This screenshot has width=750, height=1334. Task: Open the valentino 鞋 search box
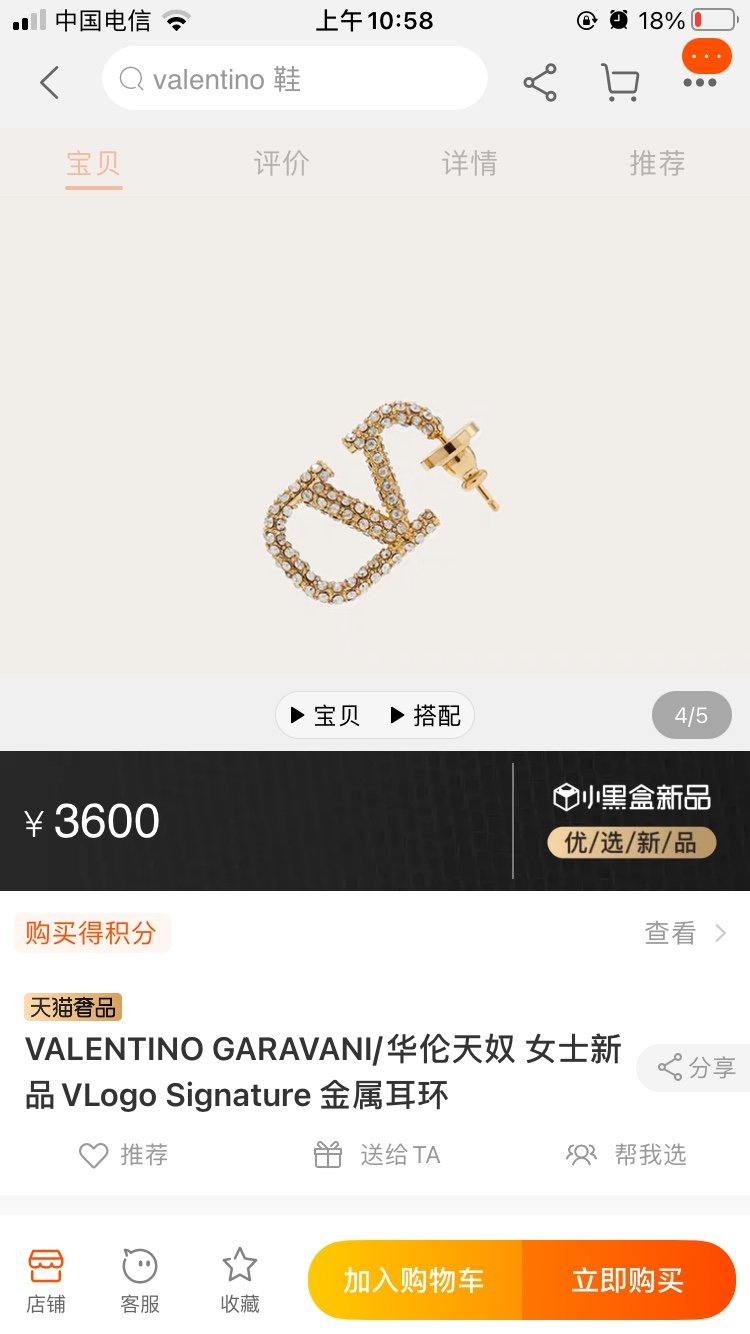click(x=294, y=79)
